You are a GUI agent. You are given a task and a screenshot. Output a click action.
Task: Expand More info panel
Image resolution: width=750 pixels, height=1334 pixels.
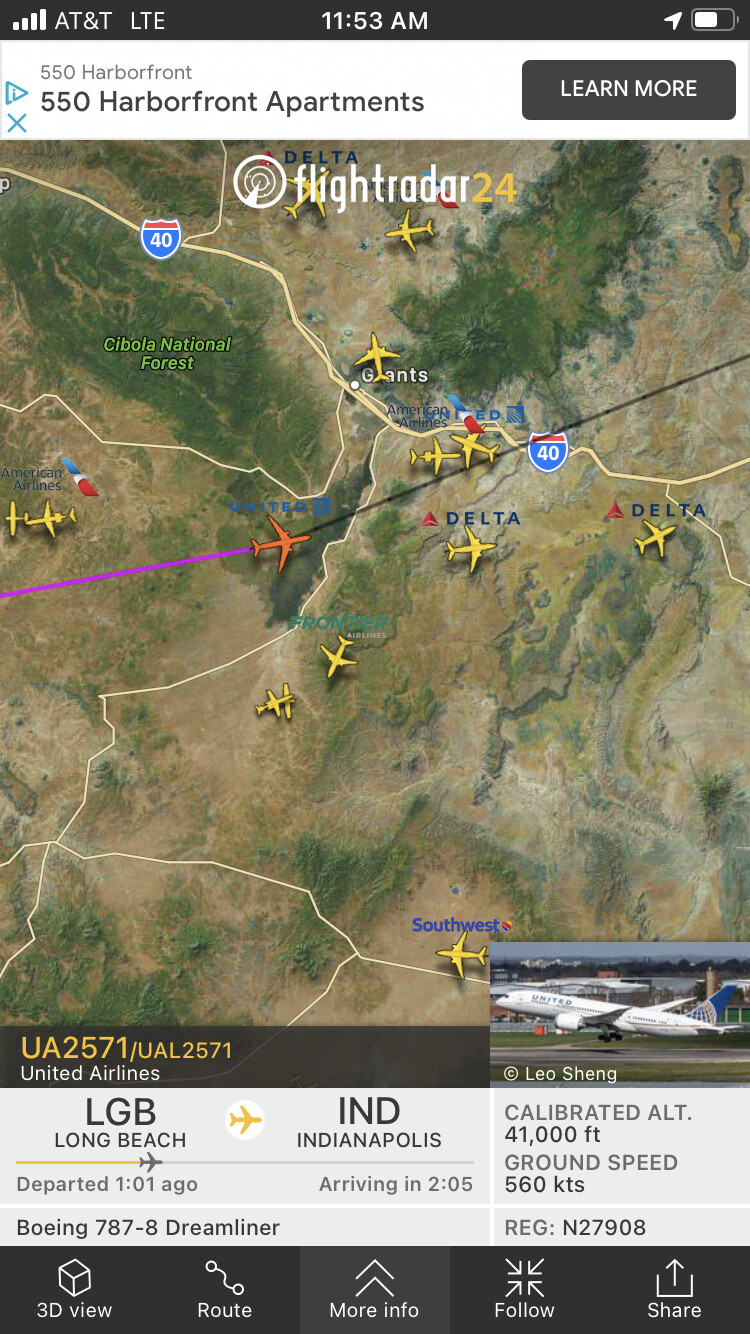point(374,1289)
